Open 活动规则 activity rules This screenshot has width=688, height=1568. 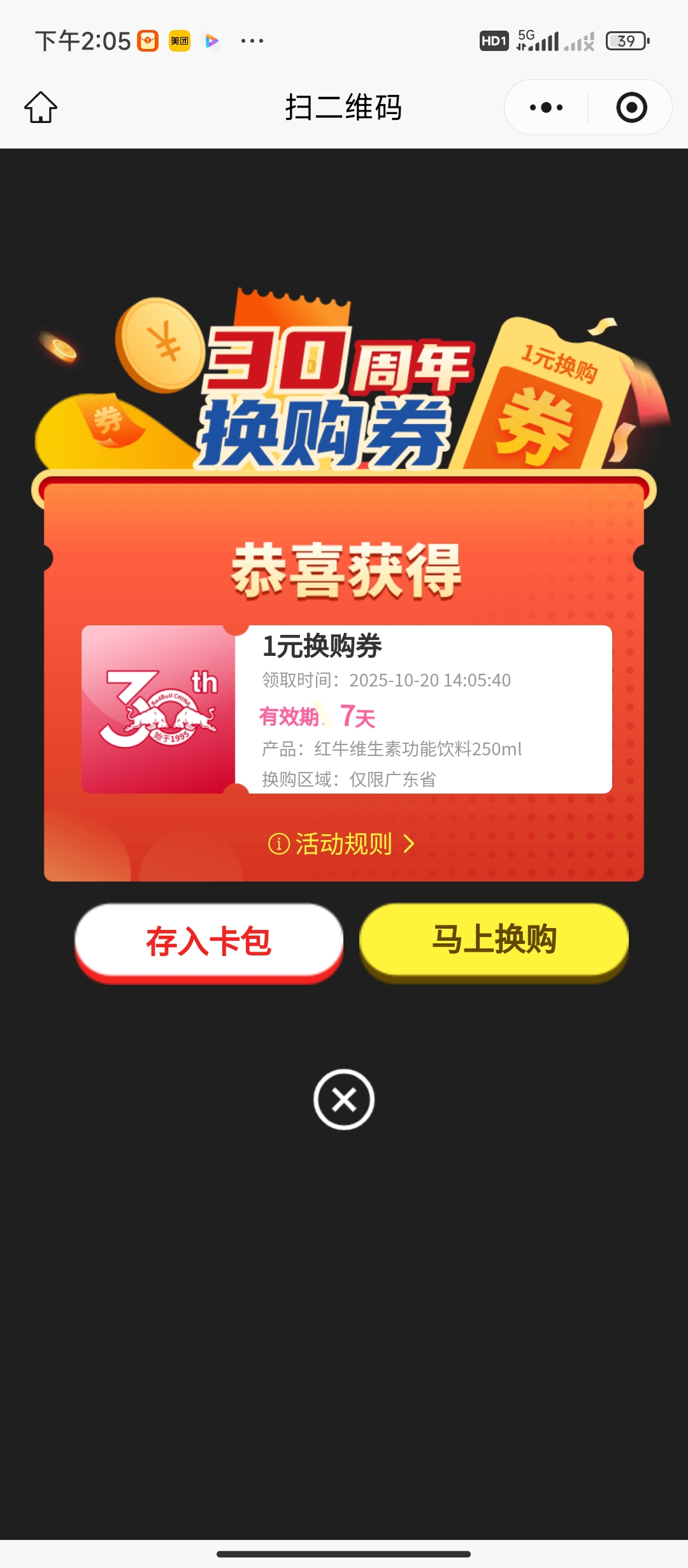tap(343, 844)
